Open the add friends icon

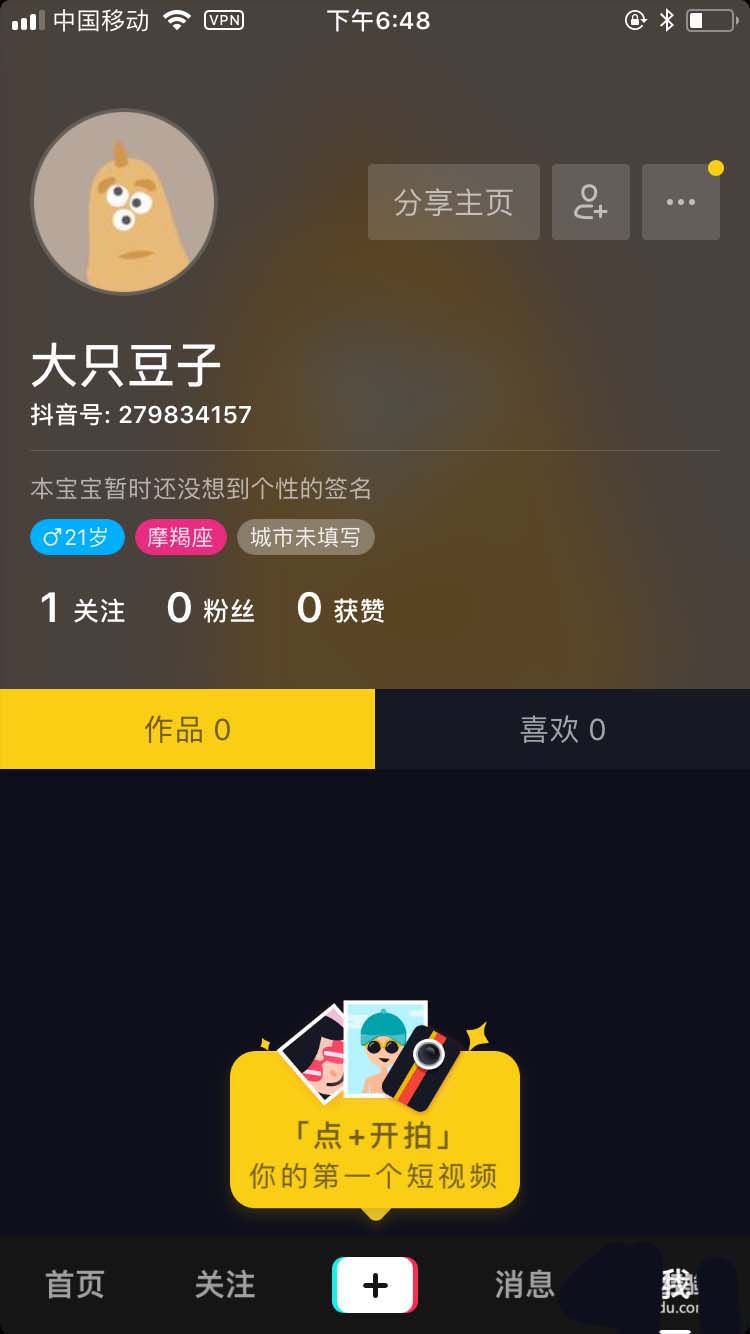(590, 202)
